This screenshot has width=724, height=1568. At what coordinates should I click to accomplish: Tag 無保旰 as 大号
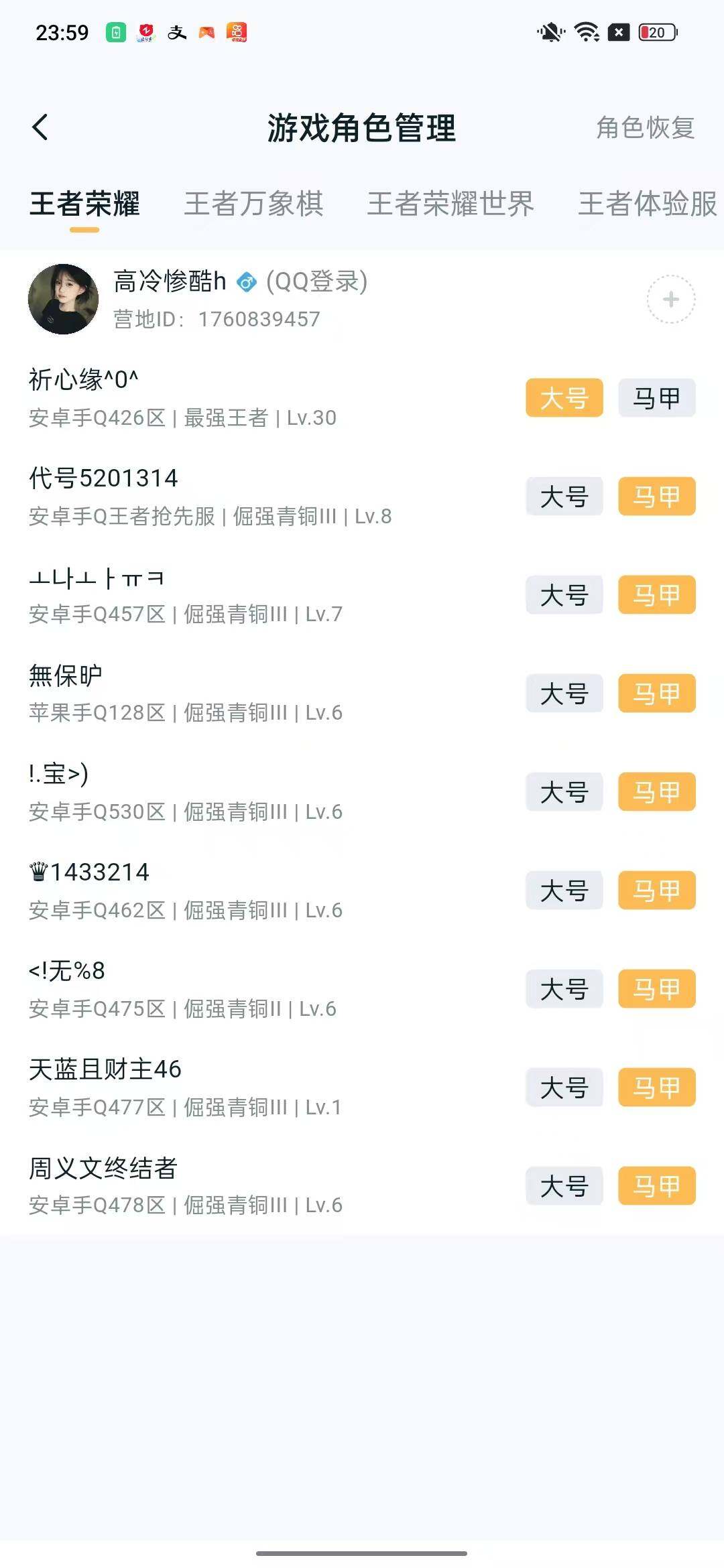pos(564,694)
